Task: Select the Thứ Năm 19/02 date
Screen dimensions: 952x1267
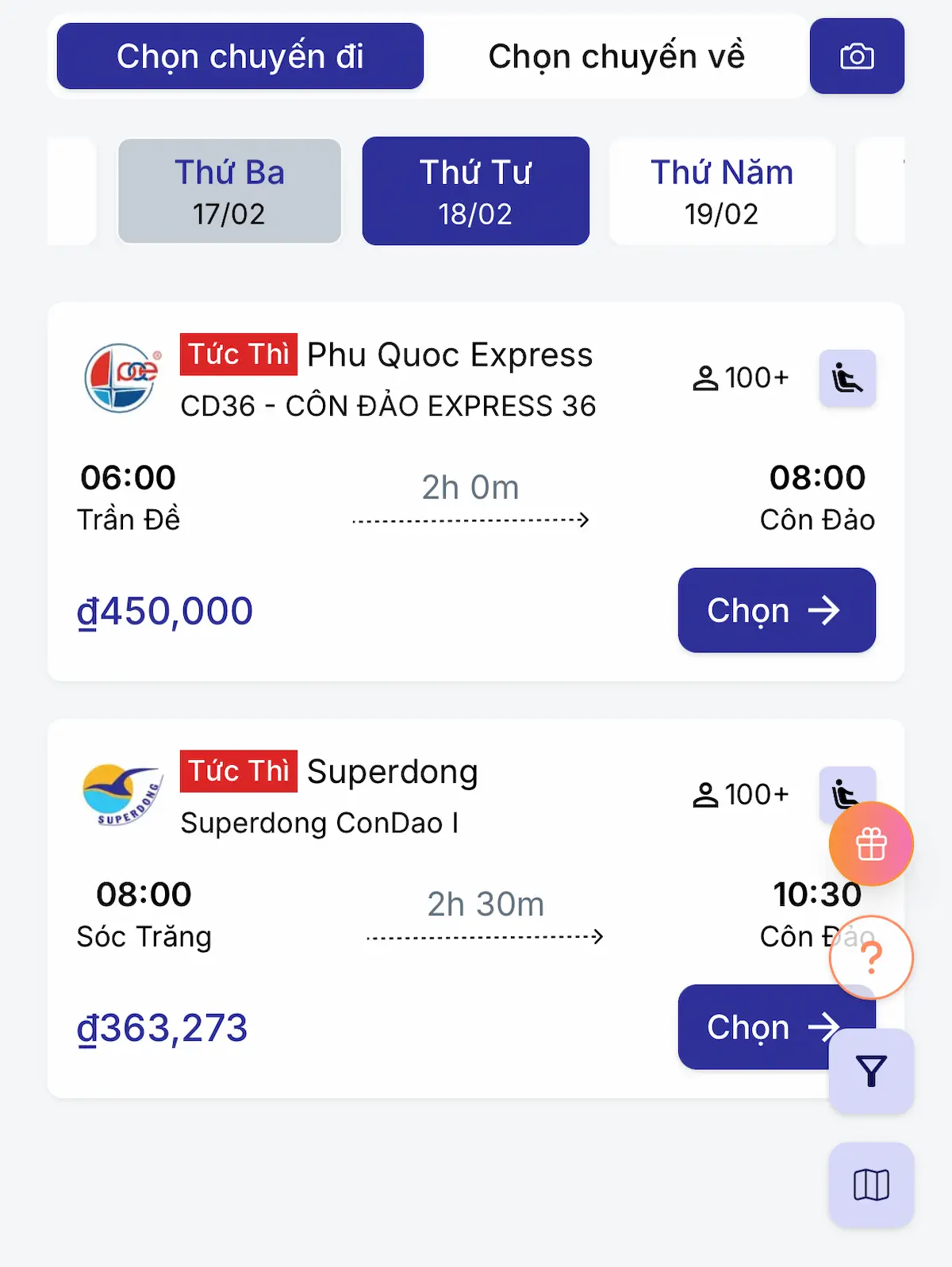Action: tap(723, 190)
